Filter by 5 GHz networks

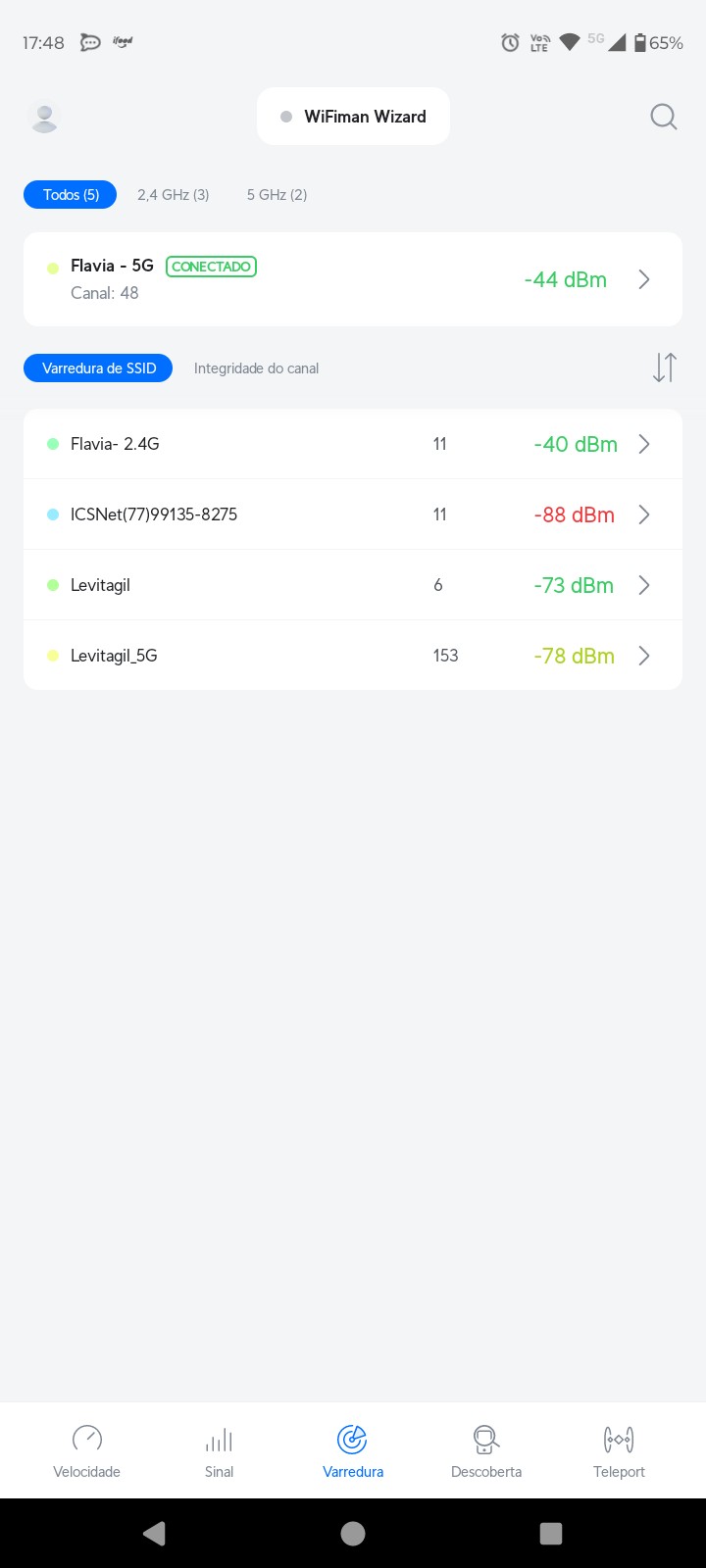[x=277, y=195]
